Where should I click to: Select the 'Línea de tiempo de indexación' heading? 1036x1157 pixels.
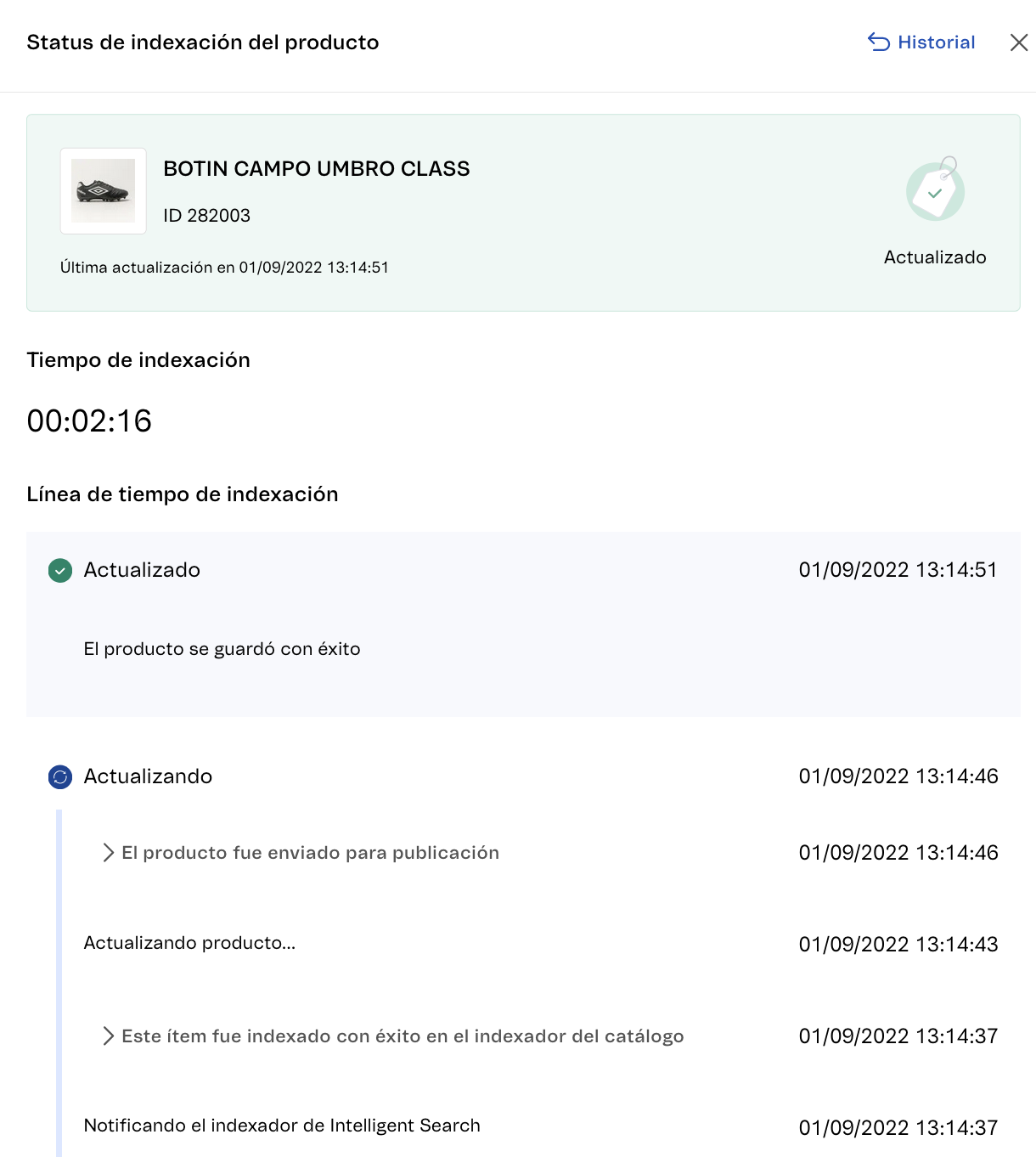[183, 494]
